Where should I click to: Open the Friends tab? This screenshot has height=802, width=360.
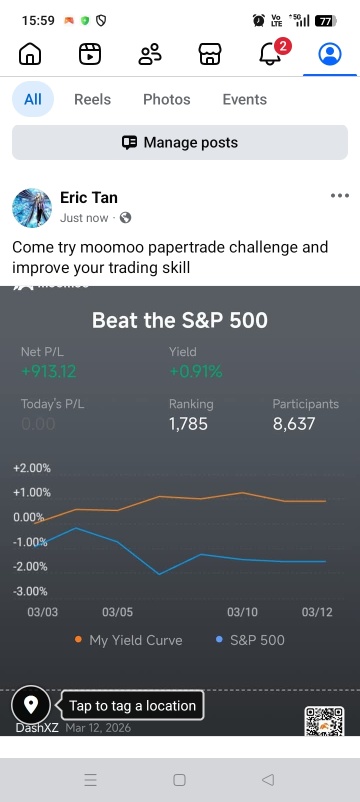click(x=150, y=54)
